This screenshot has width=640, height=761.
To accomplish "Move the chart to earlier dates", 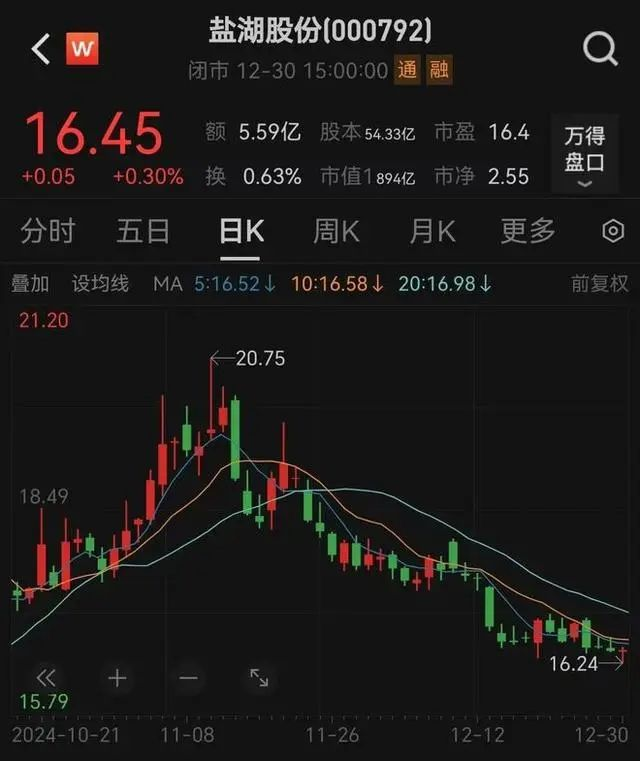I will pos(45,677).
